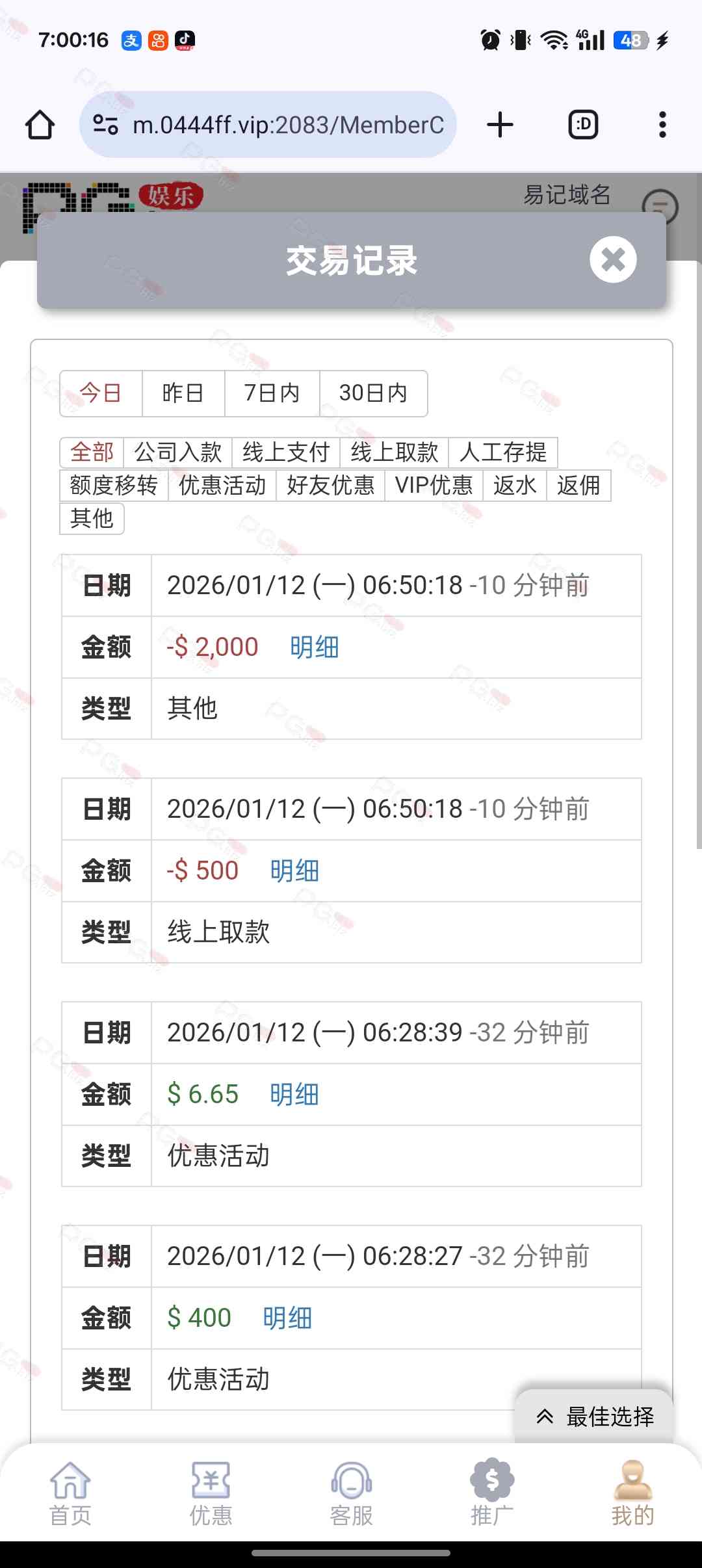View 明细 of the $ 400 record
This screenshot has width=702, height=1568.
(287, 1318)
